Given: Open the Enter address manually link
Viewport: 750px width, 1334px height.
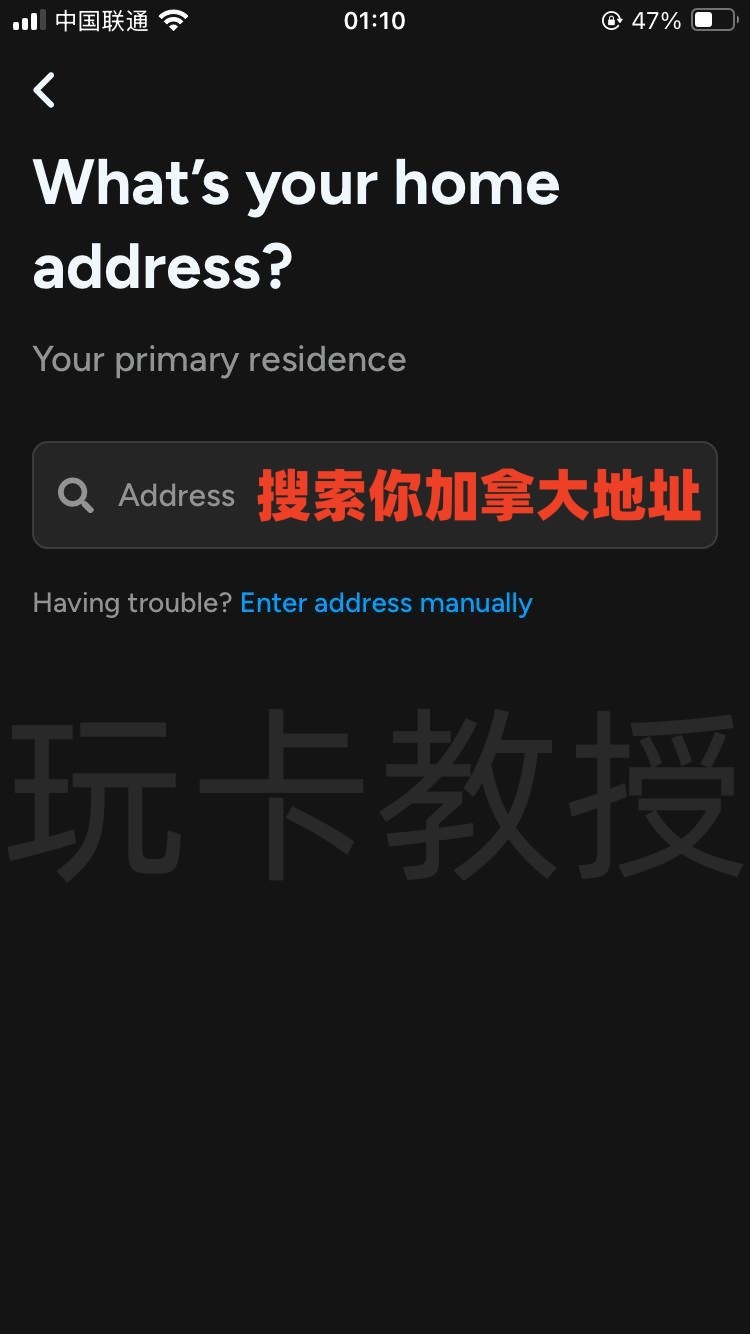Looking at the screenshot, I should pyautogui.click(x=386, y=603).
